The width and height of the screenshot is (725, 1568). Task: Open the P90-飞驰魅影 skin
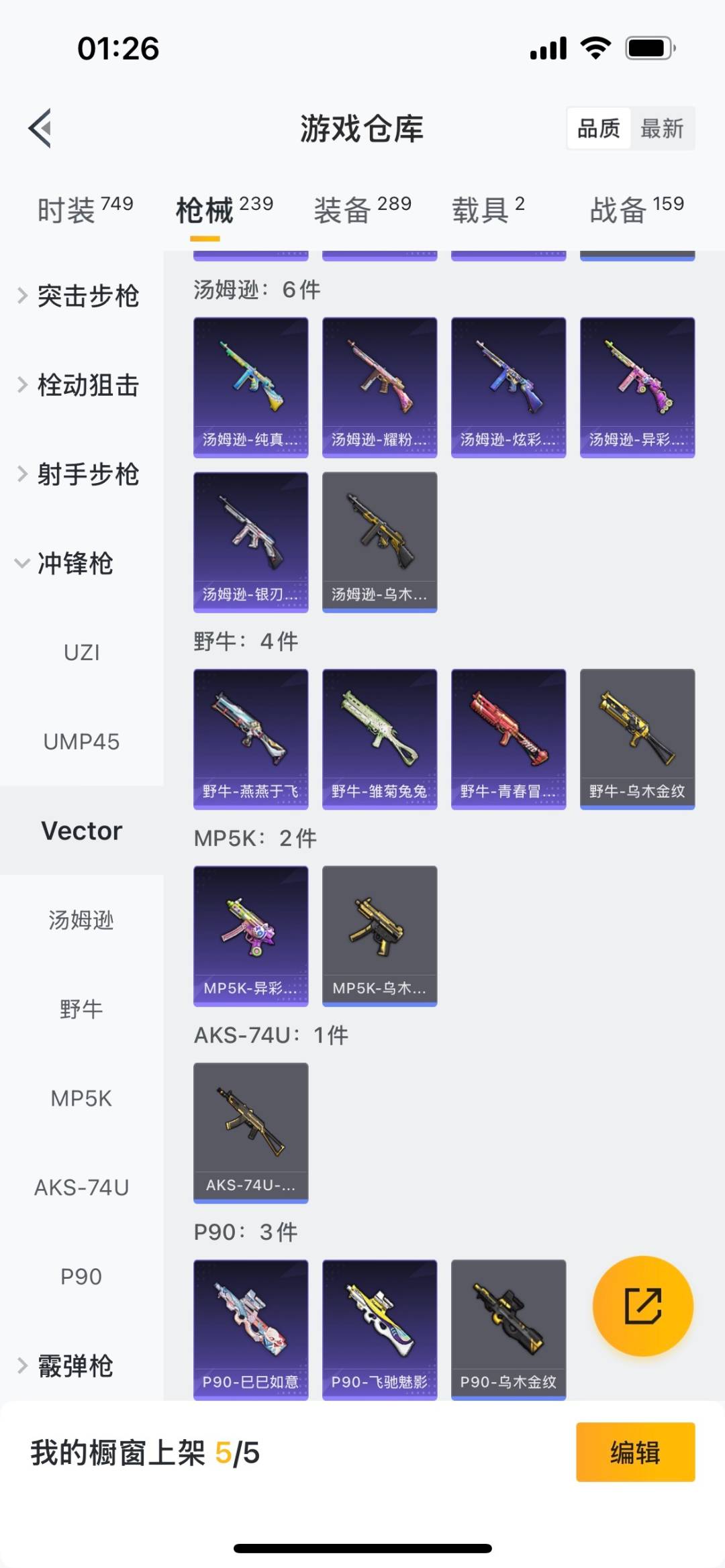[379, 1329]
